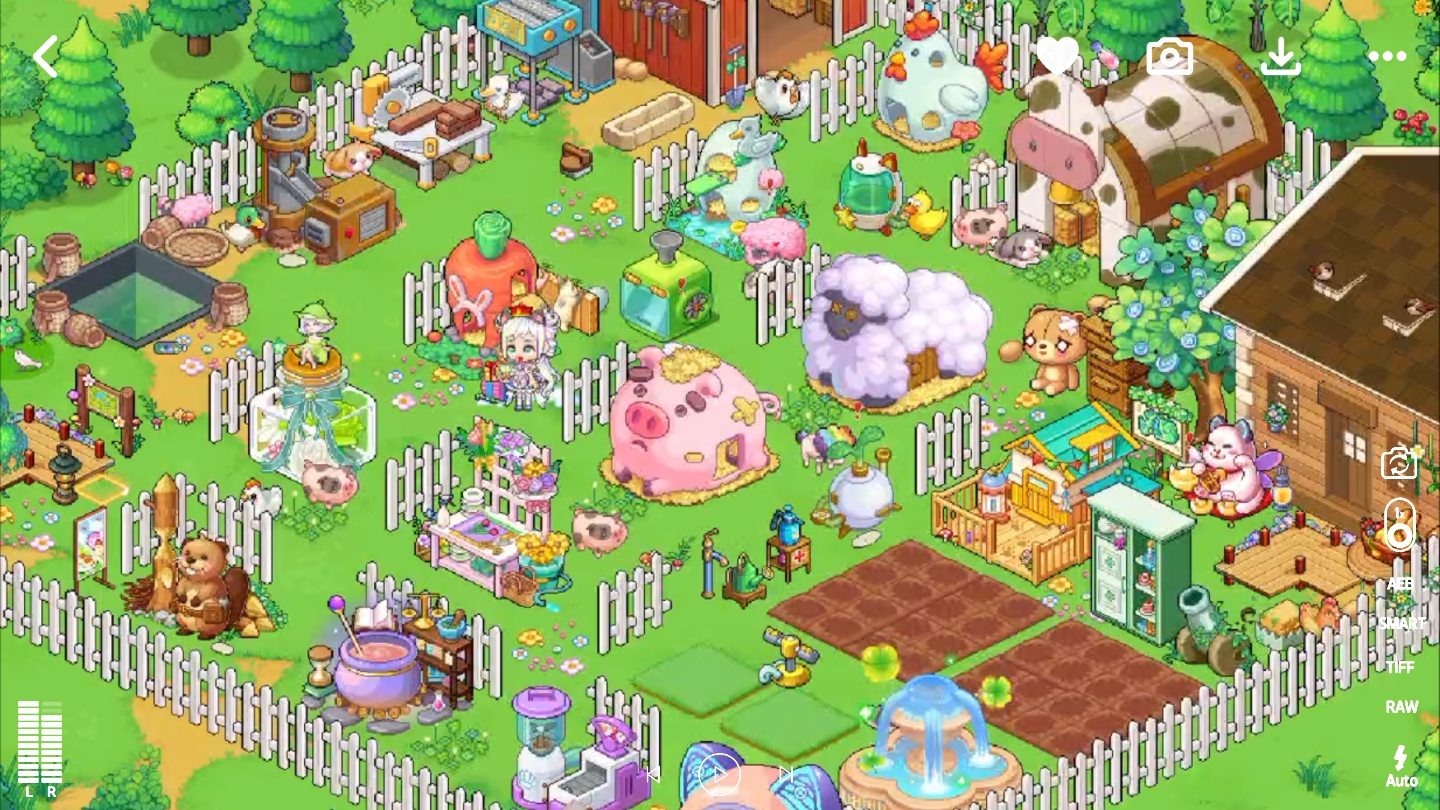The height and width of the screenshot is (810, 1440).
Task: Change the Auto flash setting
Action: click(1401, 765)
